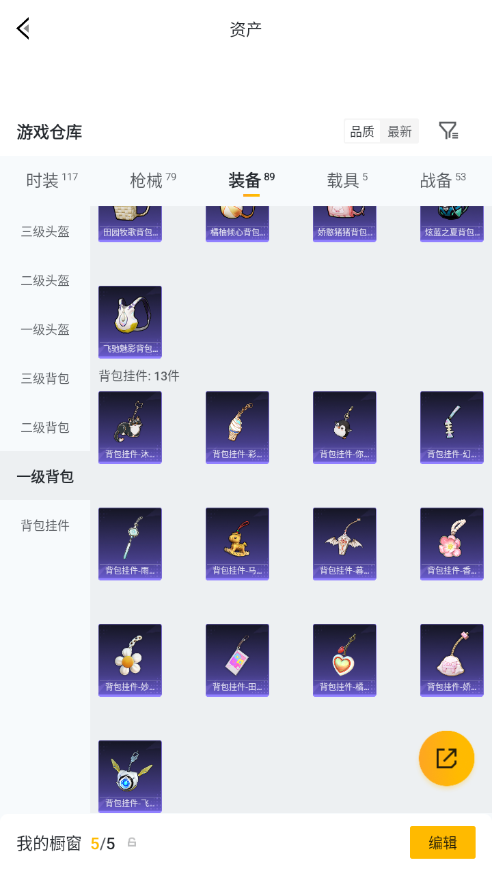Sort the warehouse by 最新

coord(399,132)
